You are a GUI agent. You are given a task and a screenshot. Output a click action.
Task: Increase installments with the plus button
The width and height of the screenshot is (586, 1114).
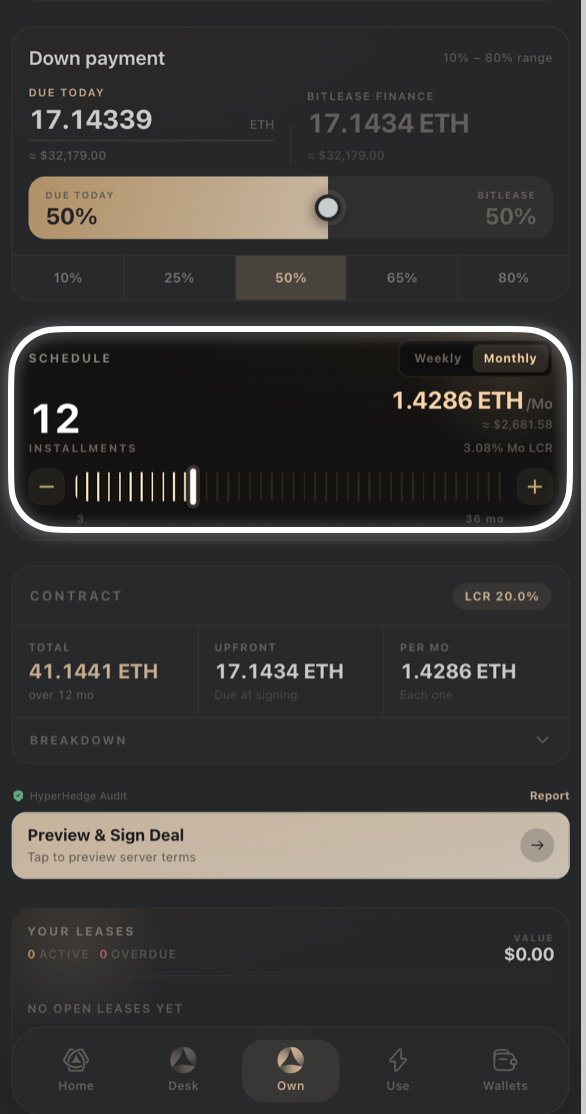(535, 487)
